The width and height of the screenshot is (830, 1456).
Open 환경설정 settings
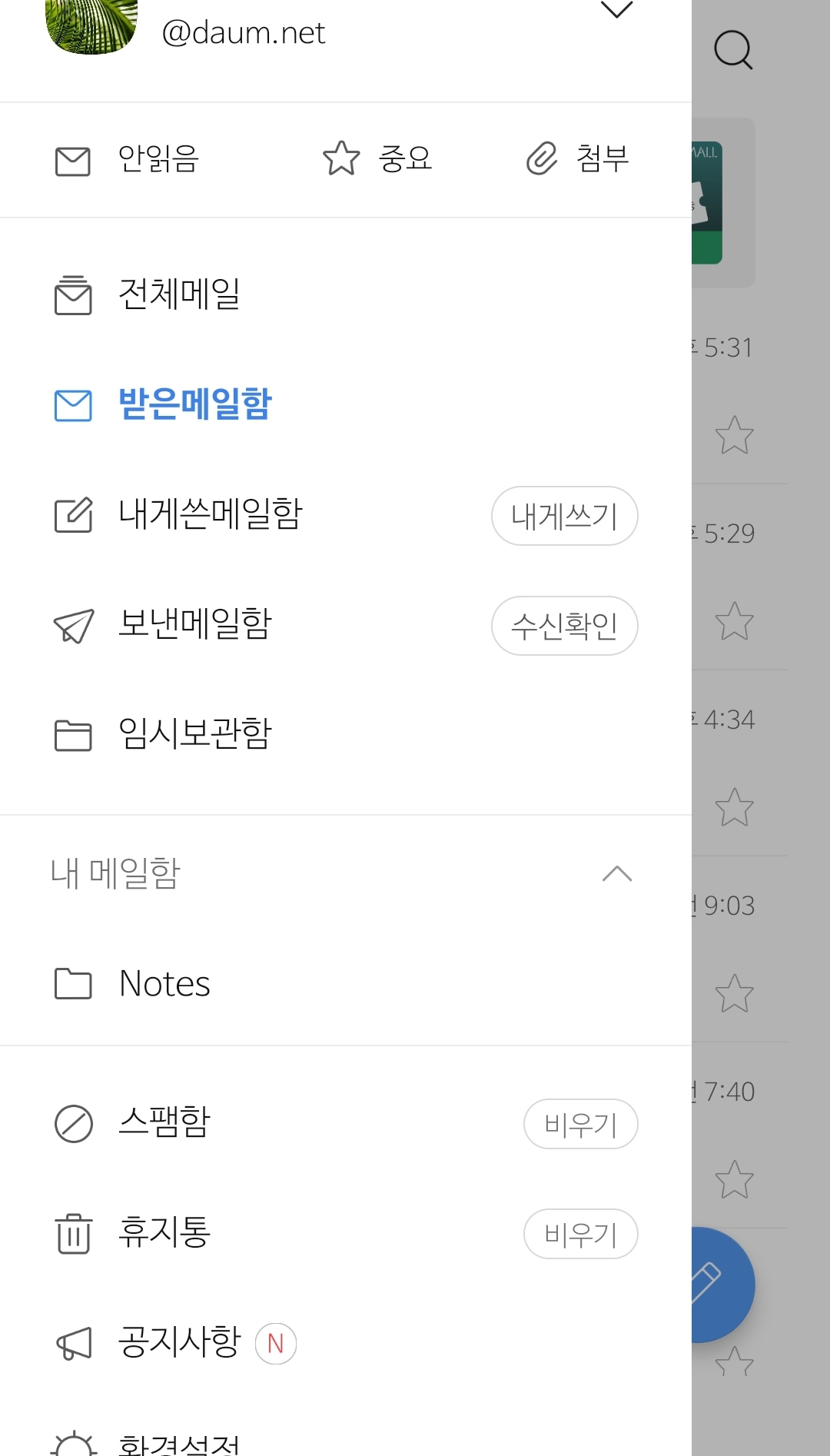click(178, 1444)
